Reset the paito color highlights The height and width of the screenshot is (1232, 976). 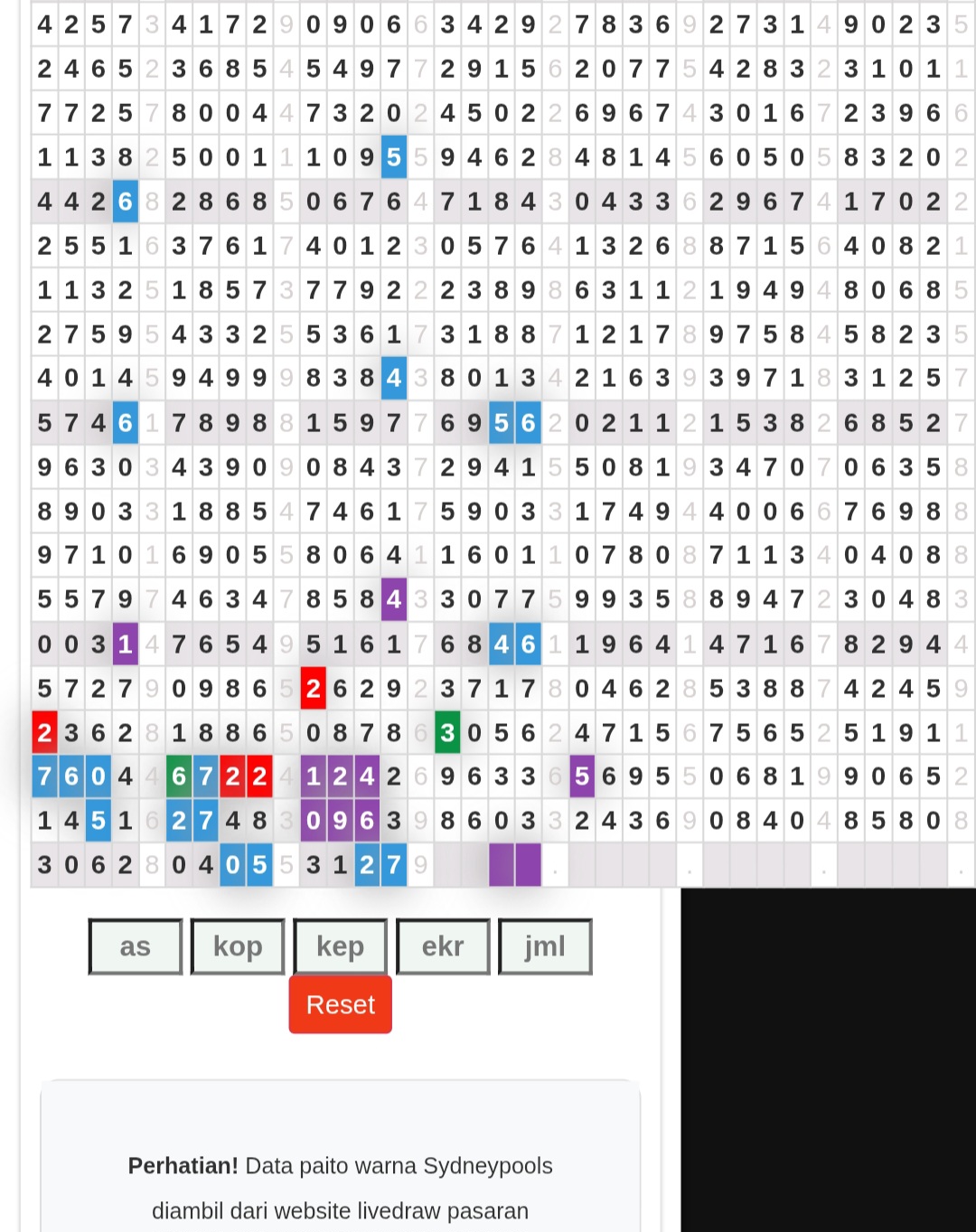pos(340,1004)
